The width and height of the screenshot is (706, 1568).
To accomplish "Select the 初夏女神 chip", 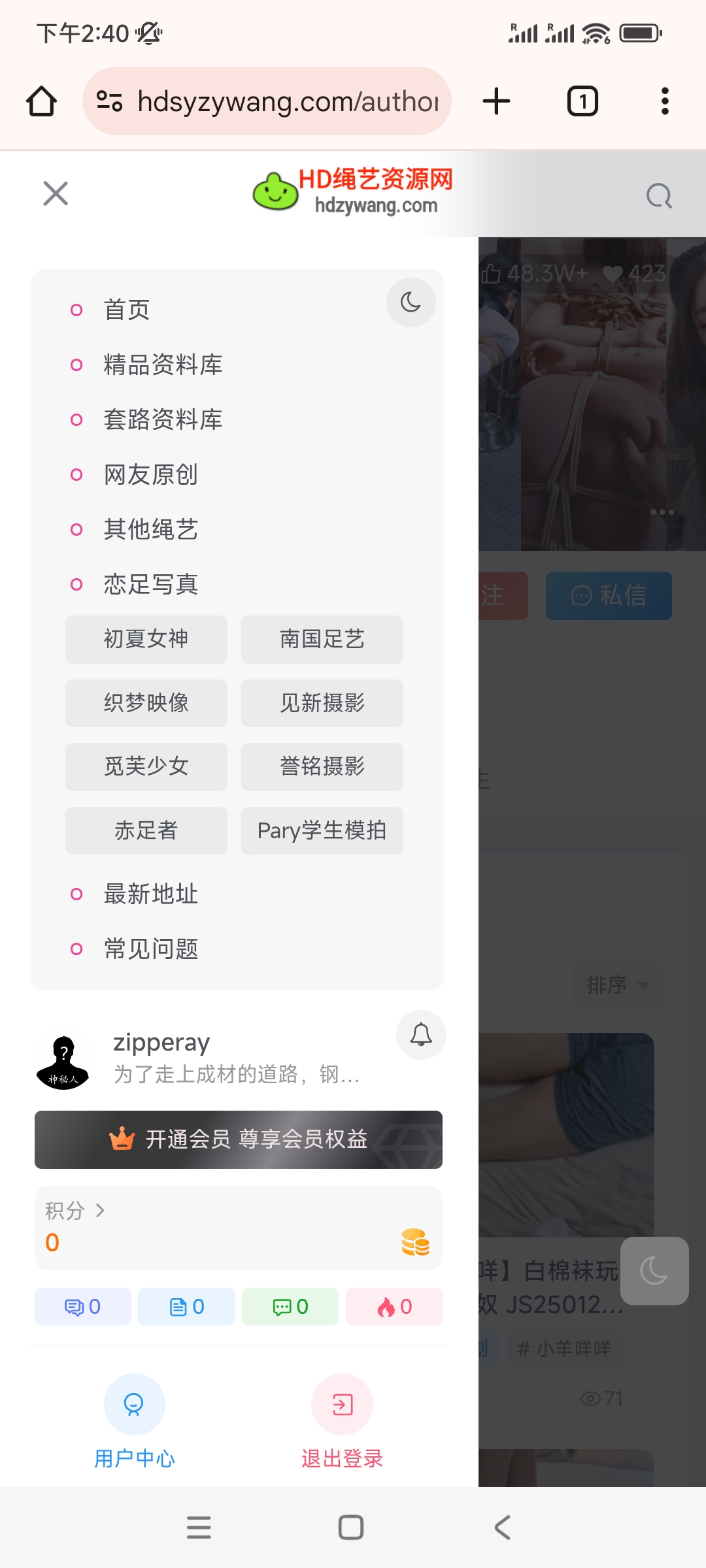I will 146,639.
